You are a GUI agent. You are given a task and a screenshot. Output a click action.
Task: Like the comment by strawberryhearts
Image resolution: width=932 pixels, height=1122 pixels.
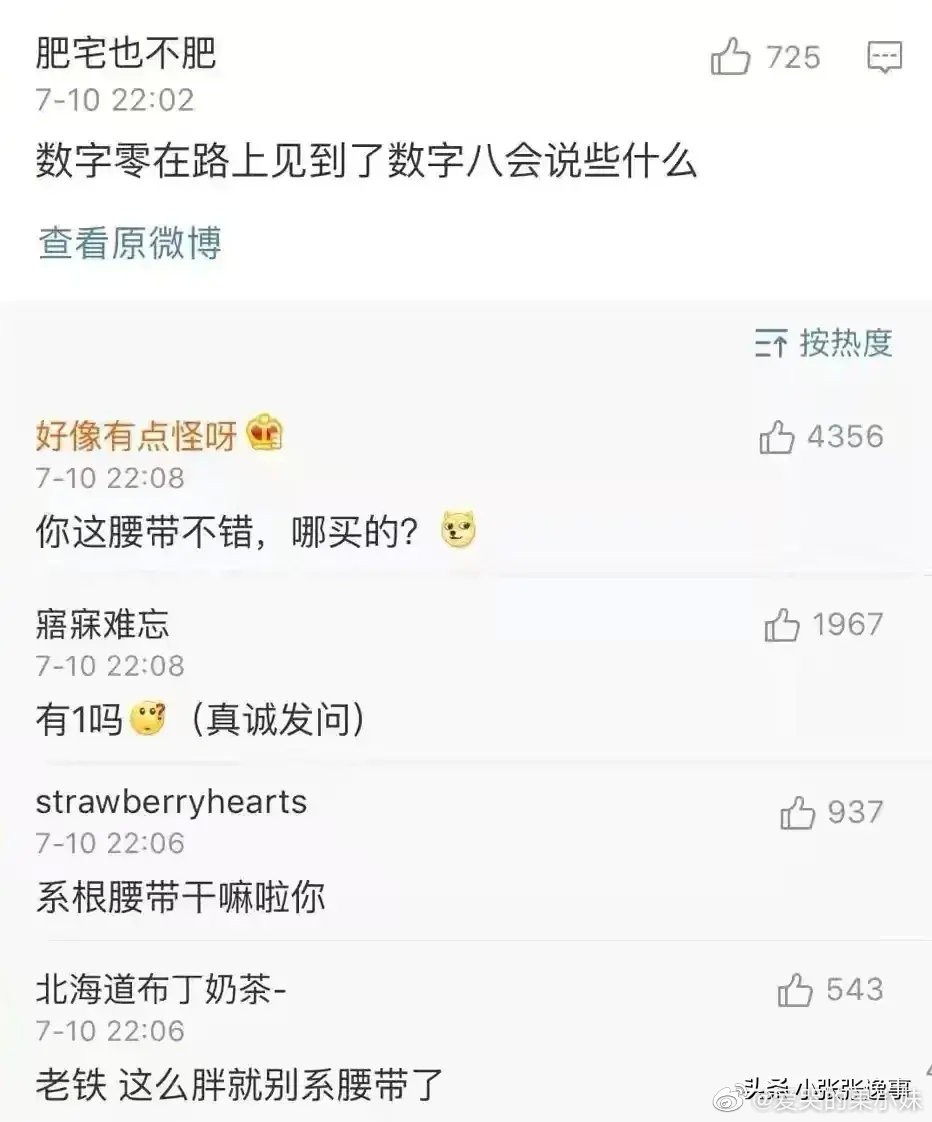coord(797,813)
